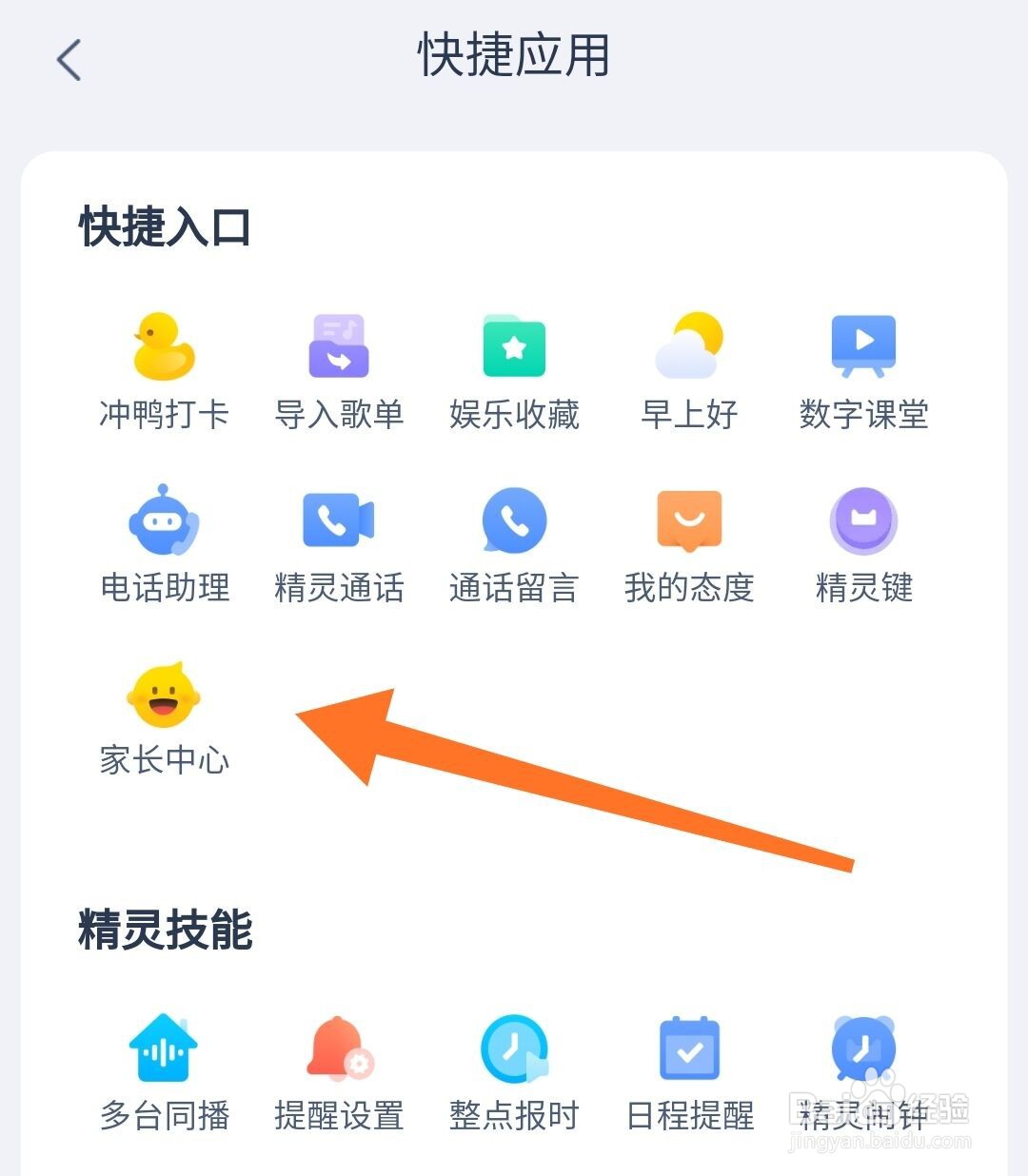This screenshot has height=1176, width=1028.
Task: Select the 导入歌单 music import icon
Action: coord(338,347)
